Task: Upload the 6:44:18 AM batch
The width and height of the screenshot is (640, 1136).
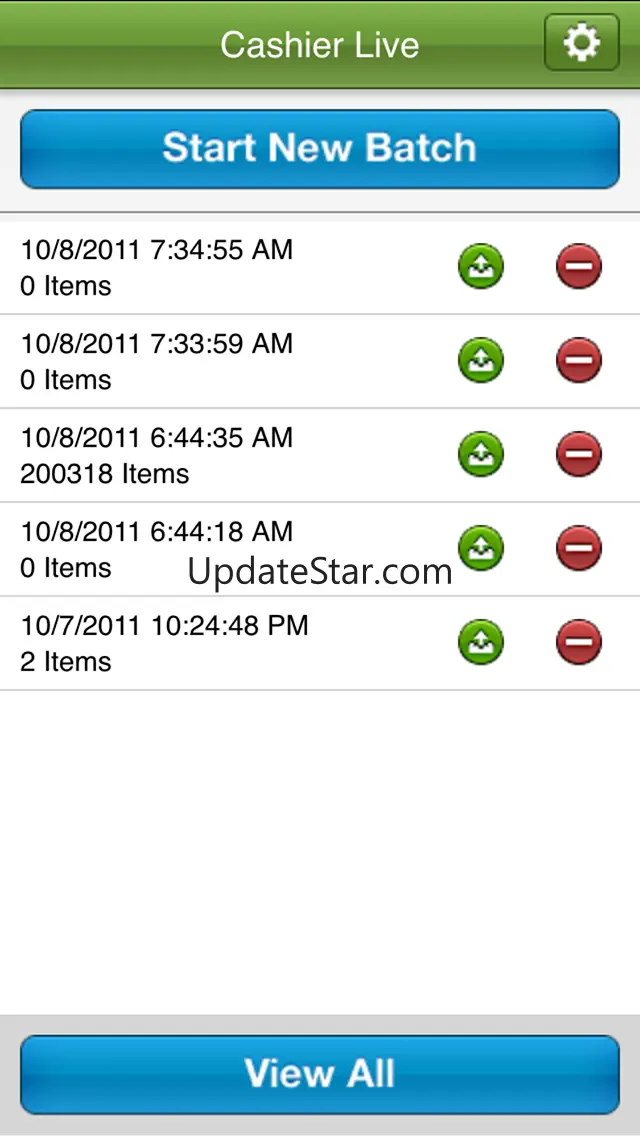Action: pos(480,549)
